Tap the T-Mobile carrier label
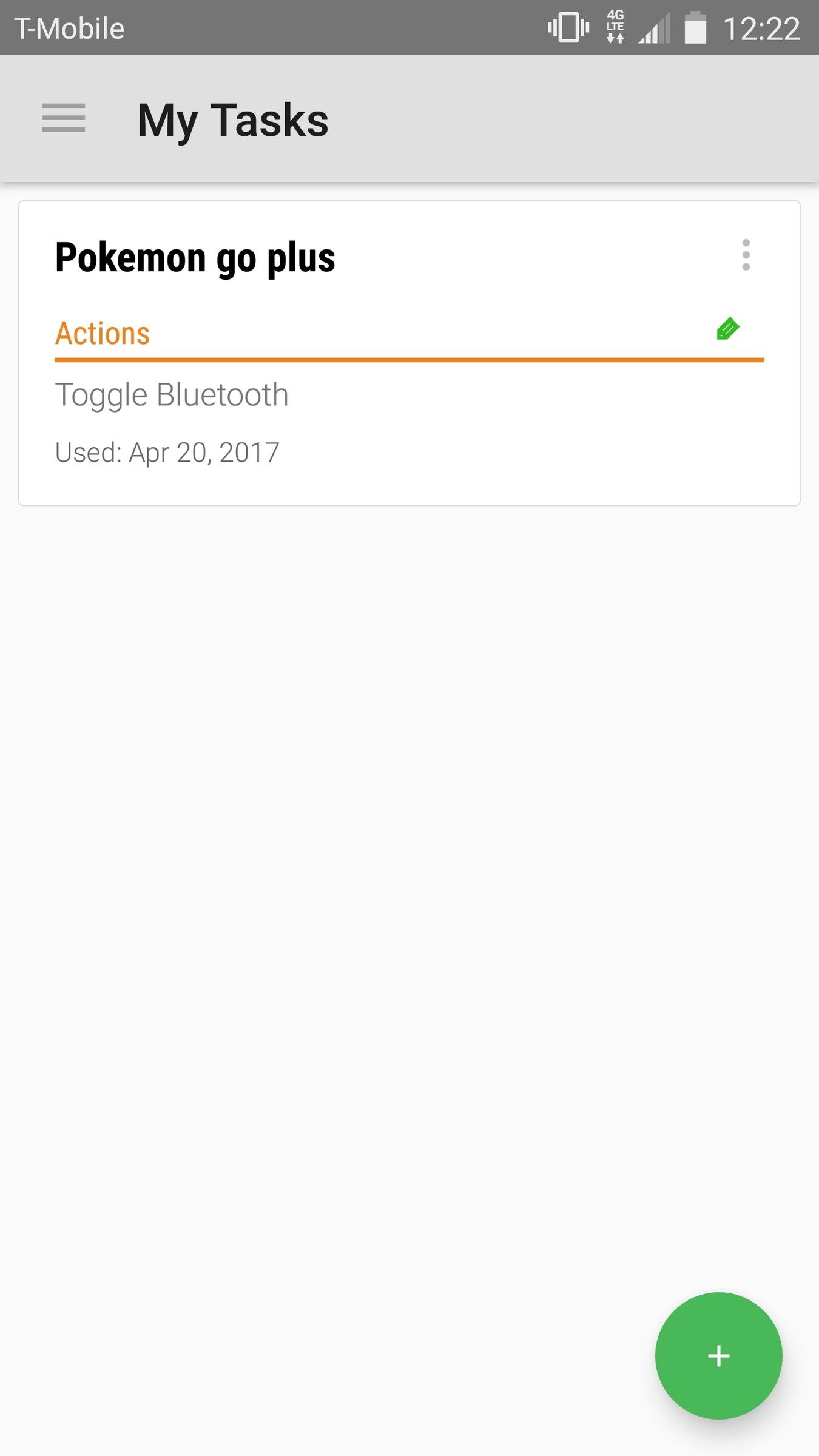 click(69, 27)
